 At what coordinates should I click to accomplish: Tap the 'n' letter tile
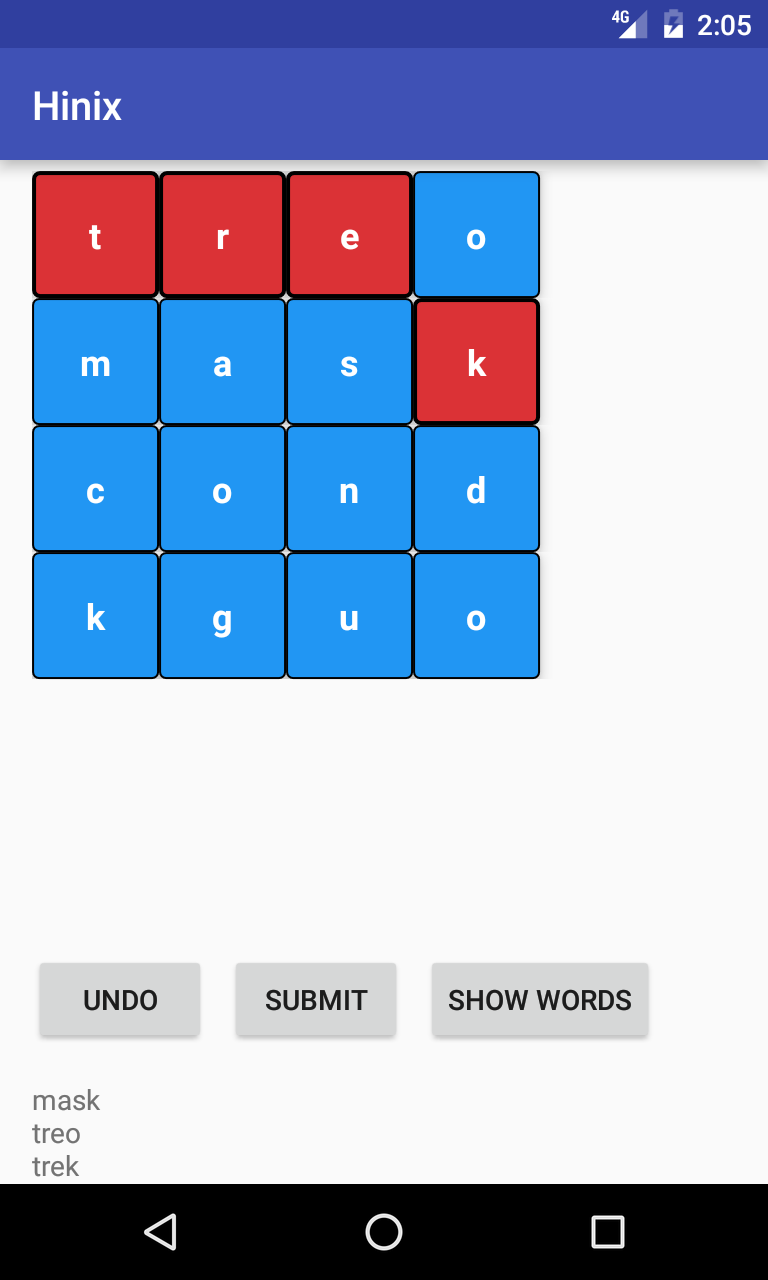tap(349, 489)
